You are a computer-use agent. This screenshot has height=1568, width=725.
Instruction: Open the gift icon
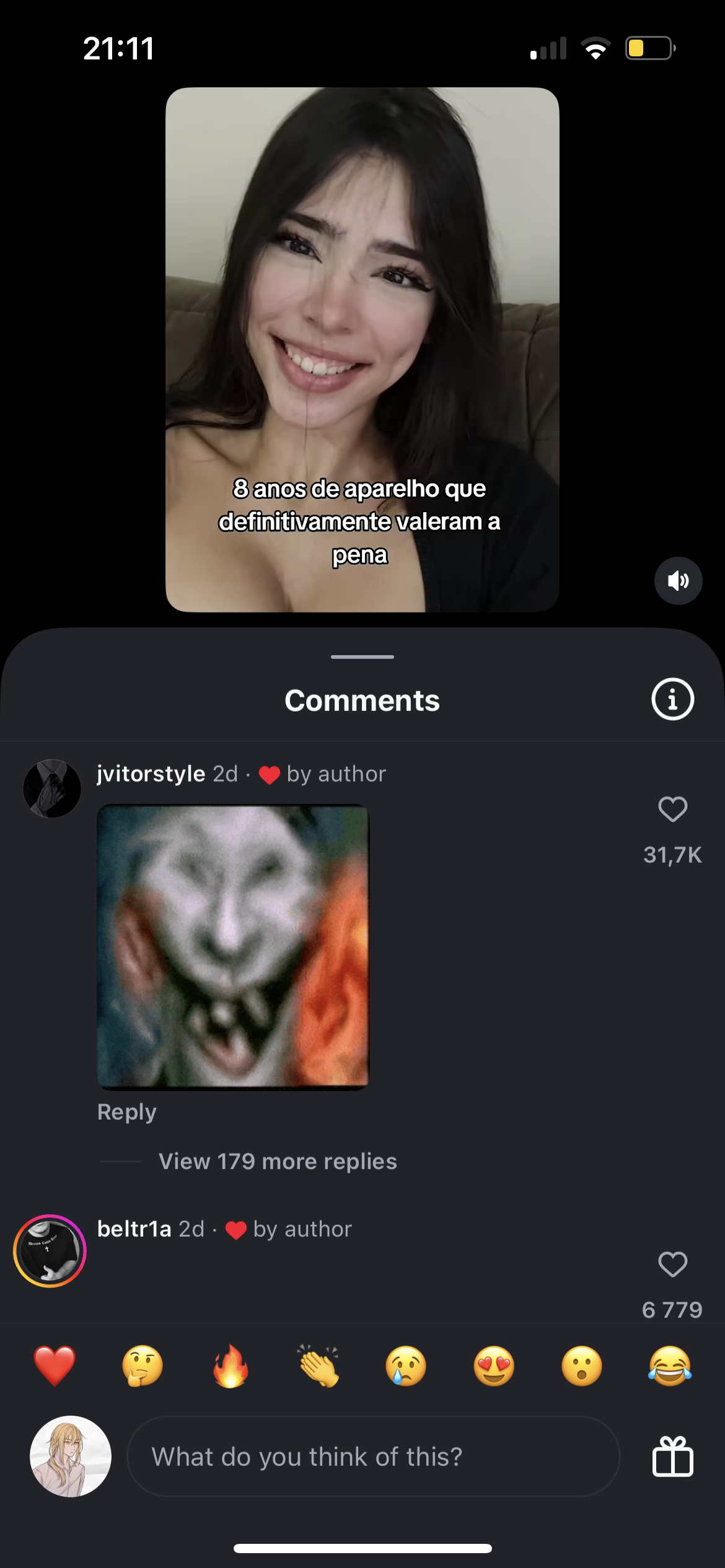coord(672,1457)
